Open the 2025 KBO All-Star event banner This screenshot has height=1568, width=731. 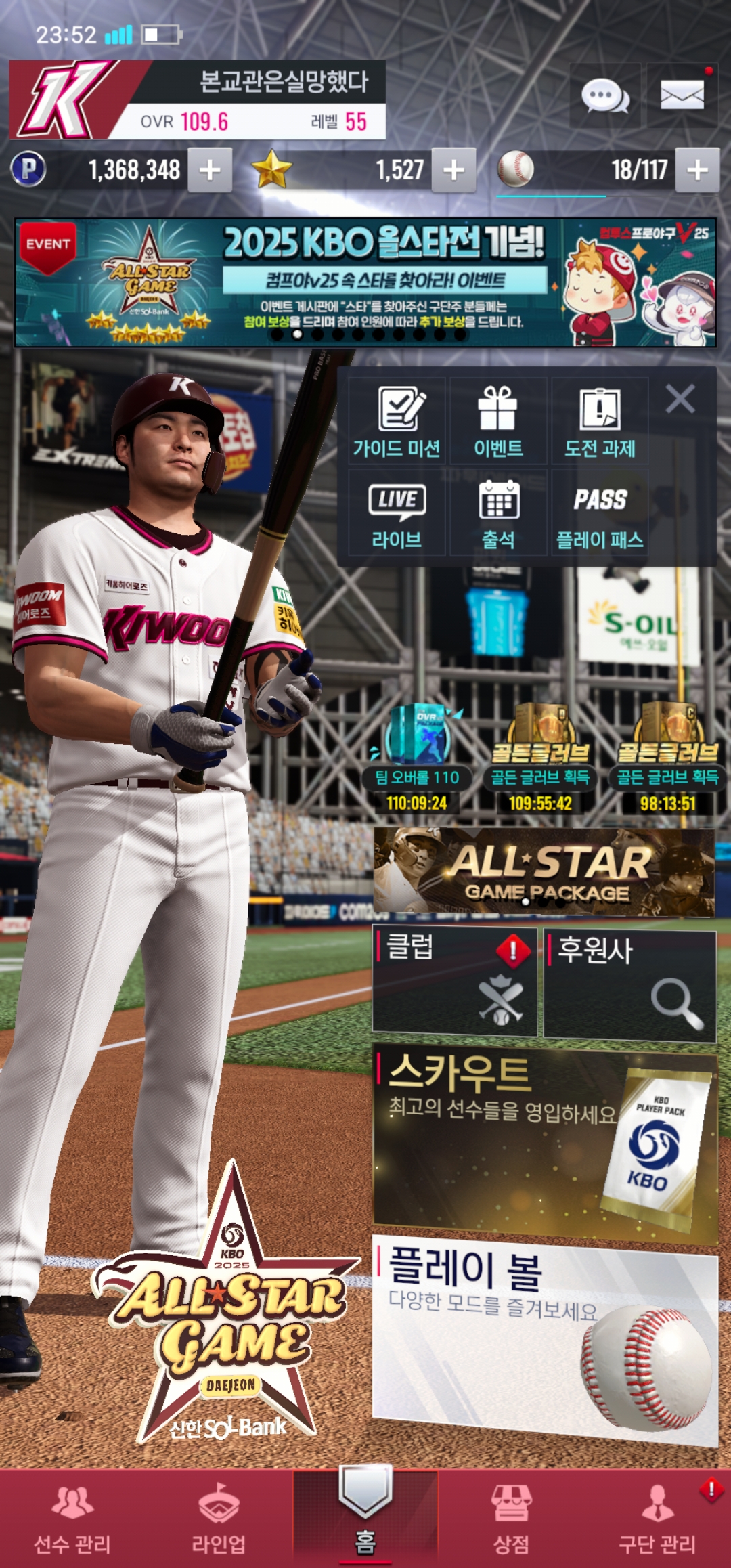[365, 282]
